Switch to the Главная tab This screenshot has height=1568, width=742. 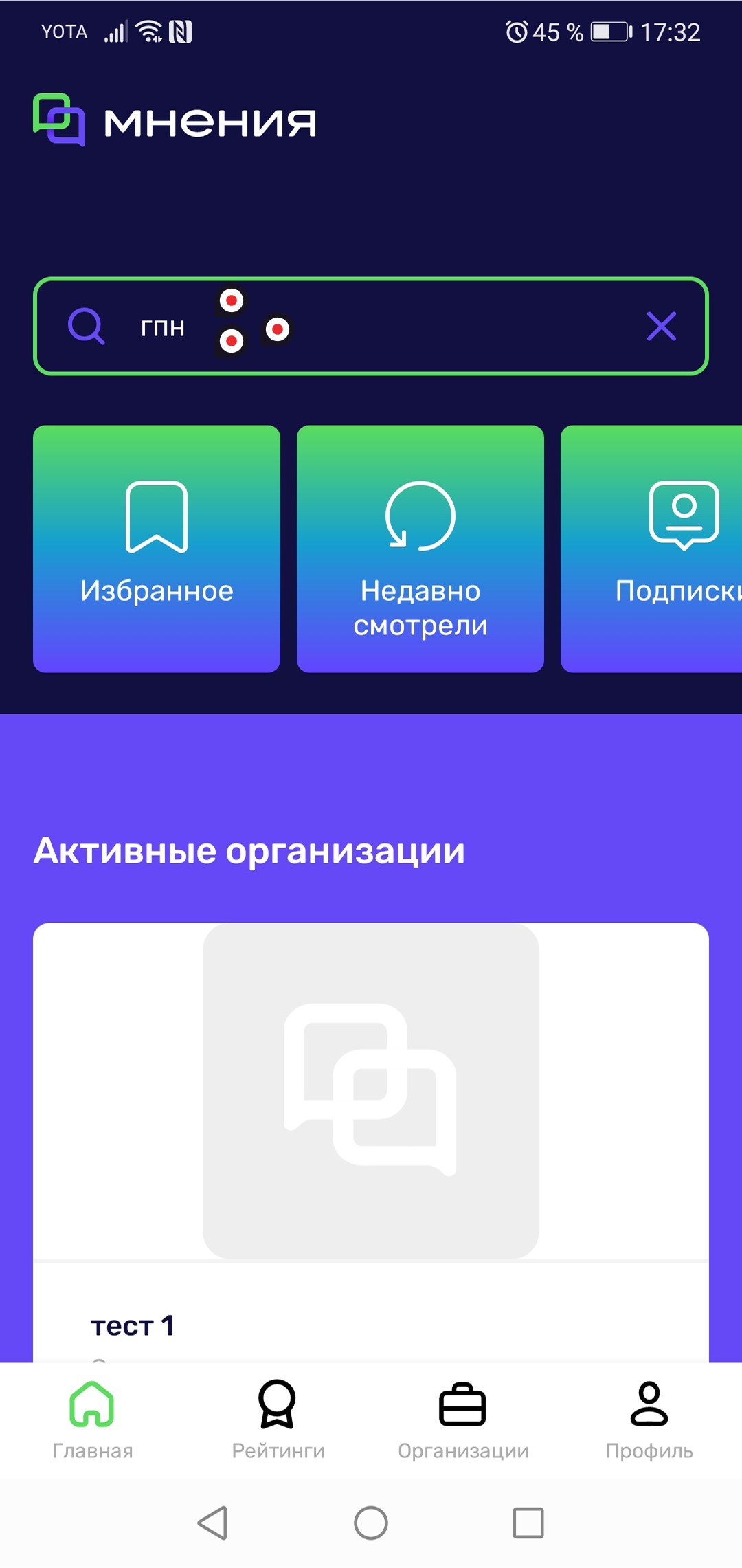(x=92, y=1420)
